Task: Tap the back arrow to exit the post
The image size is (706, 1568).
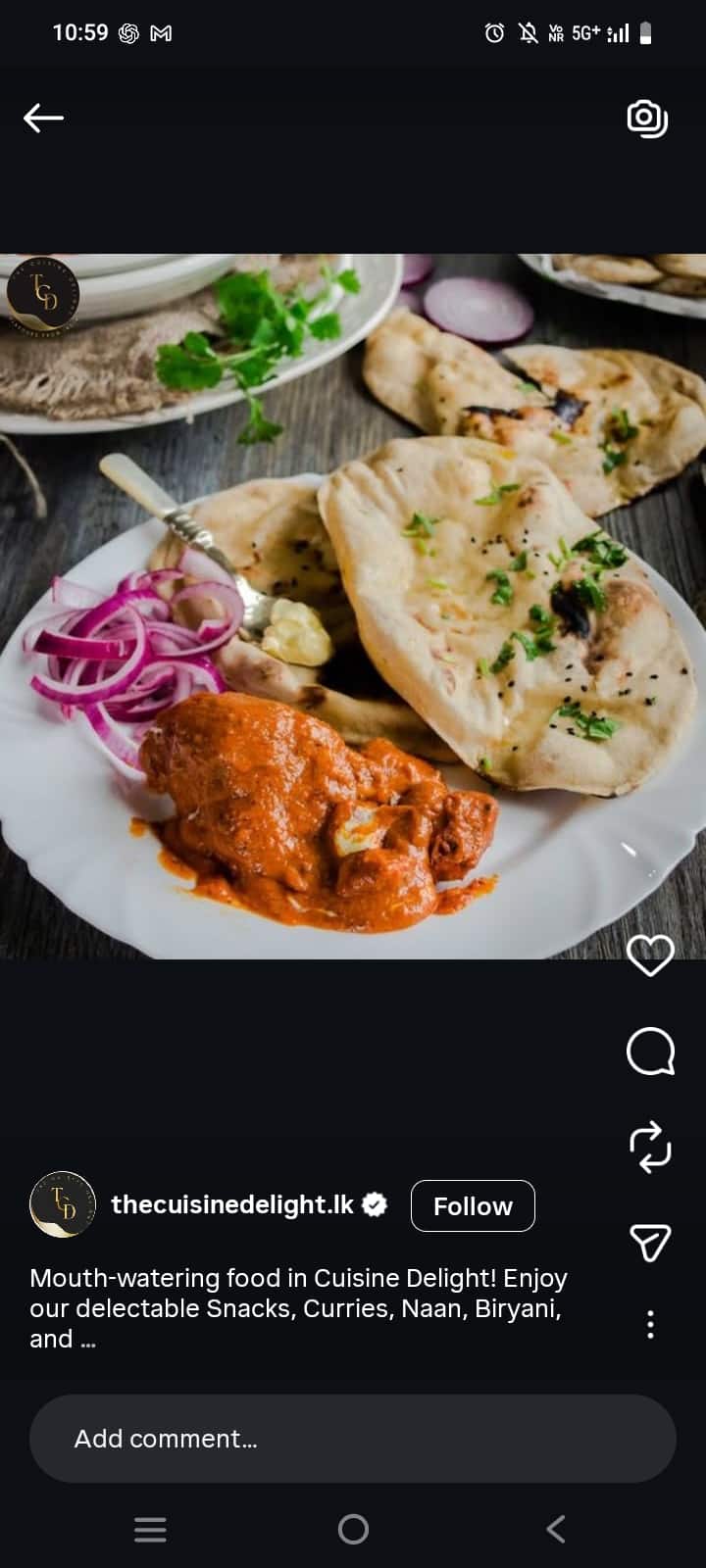Action: coord(42,118)
